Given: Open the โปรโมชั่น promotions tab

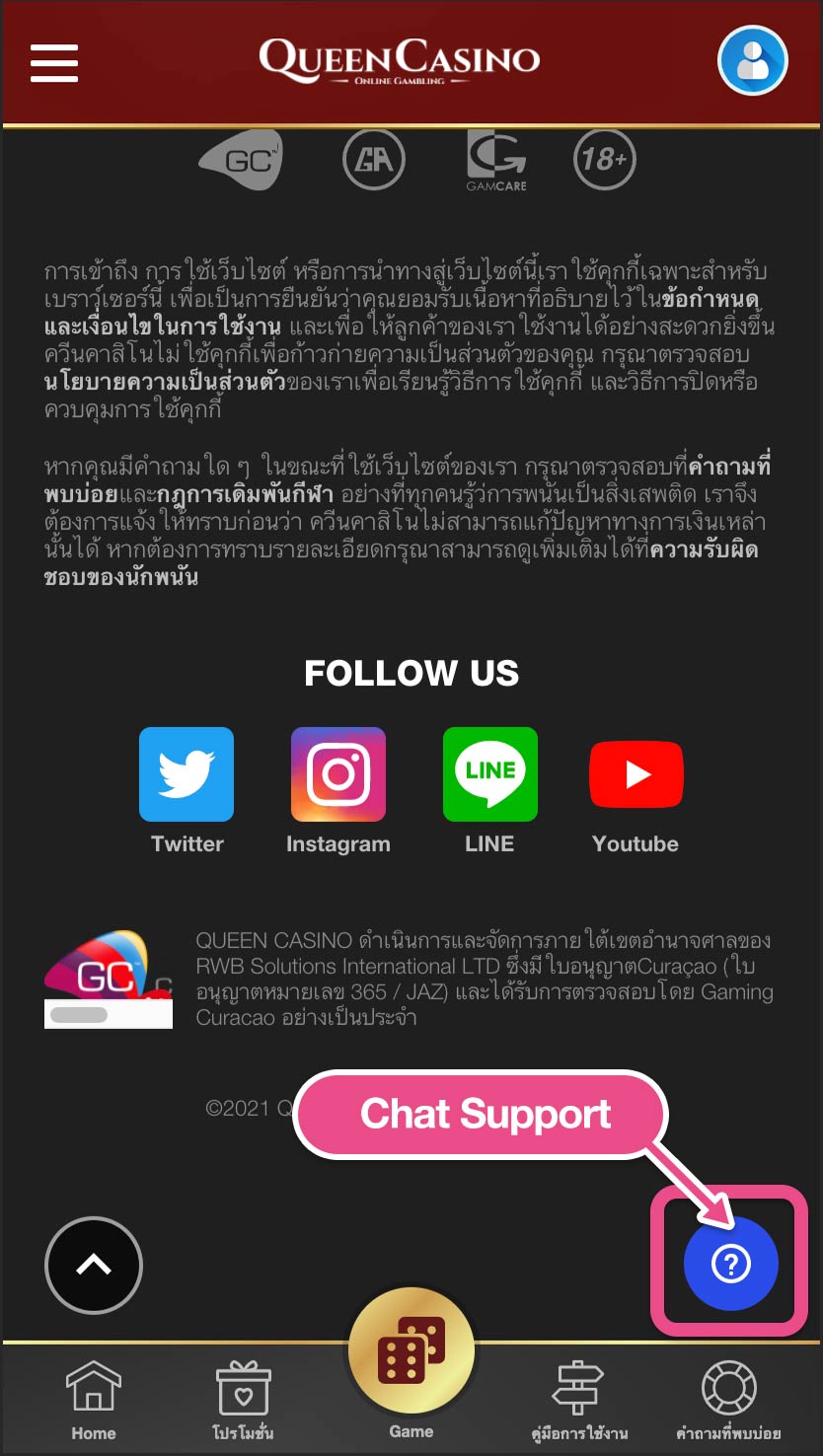Looking at the screenshot, I should click(243, 1401).
